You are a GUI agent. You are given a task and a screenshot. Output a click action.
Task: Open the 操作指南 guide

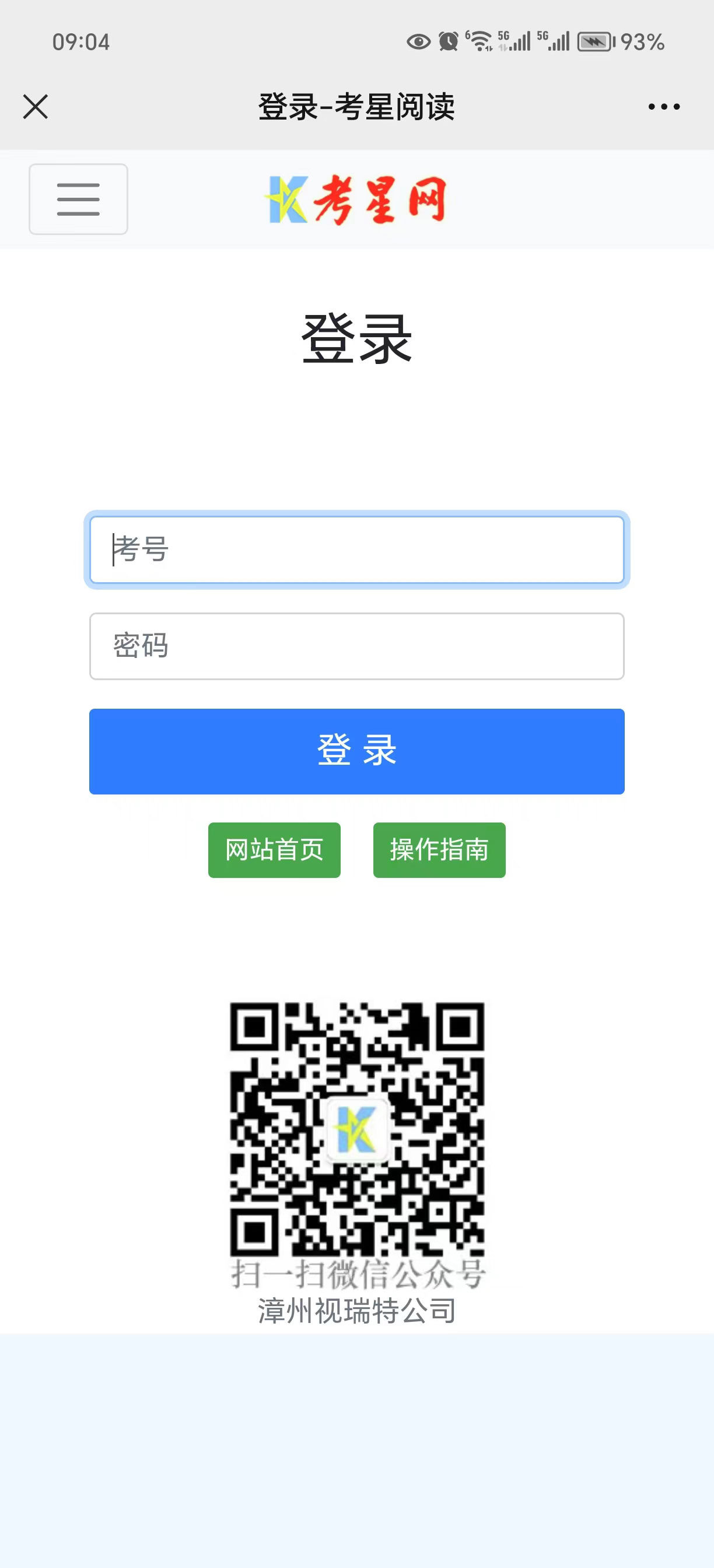[x=439, y=850]
